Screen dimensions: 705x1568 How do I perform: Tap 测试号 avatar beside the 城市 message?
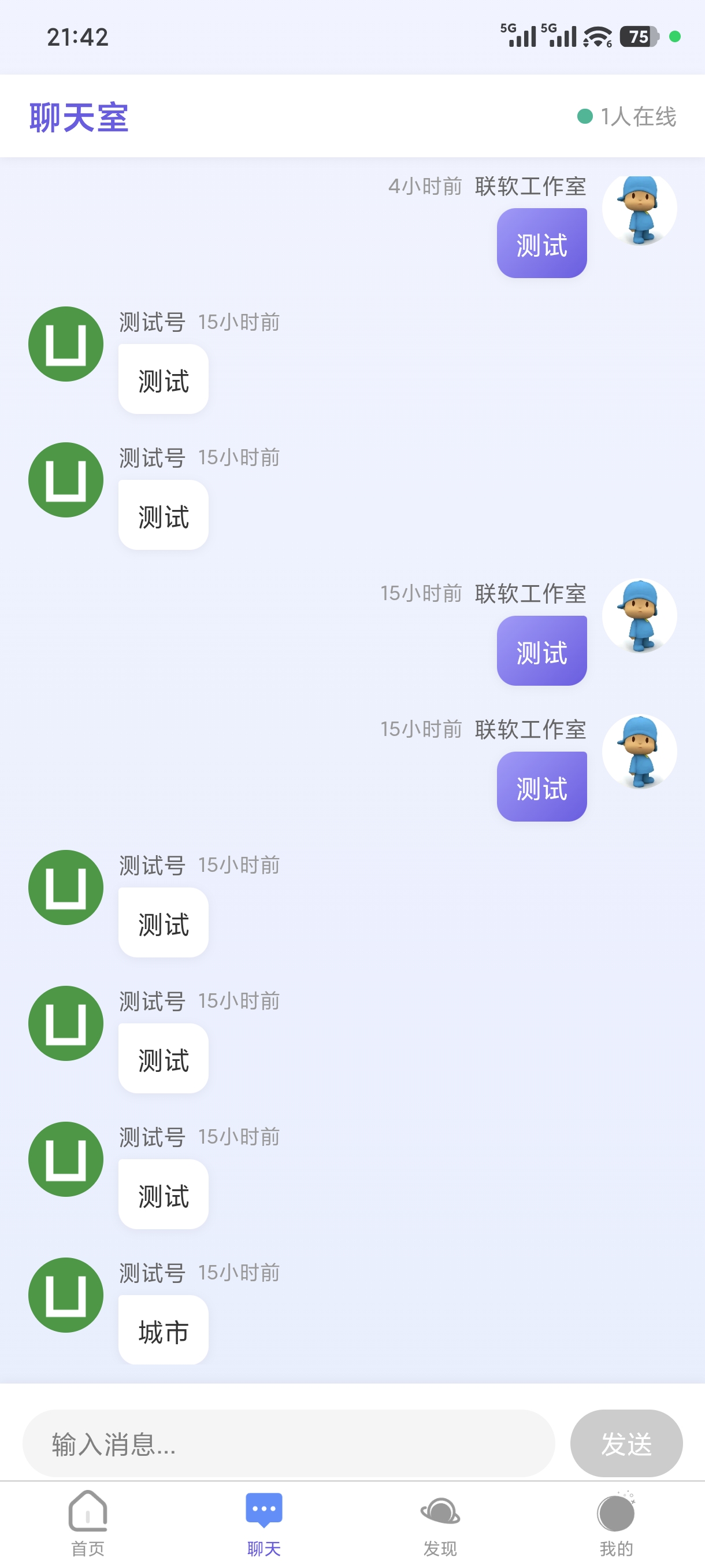[x=66, y=1295]
